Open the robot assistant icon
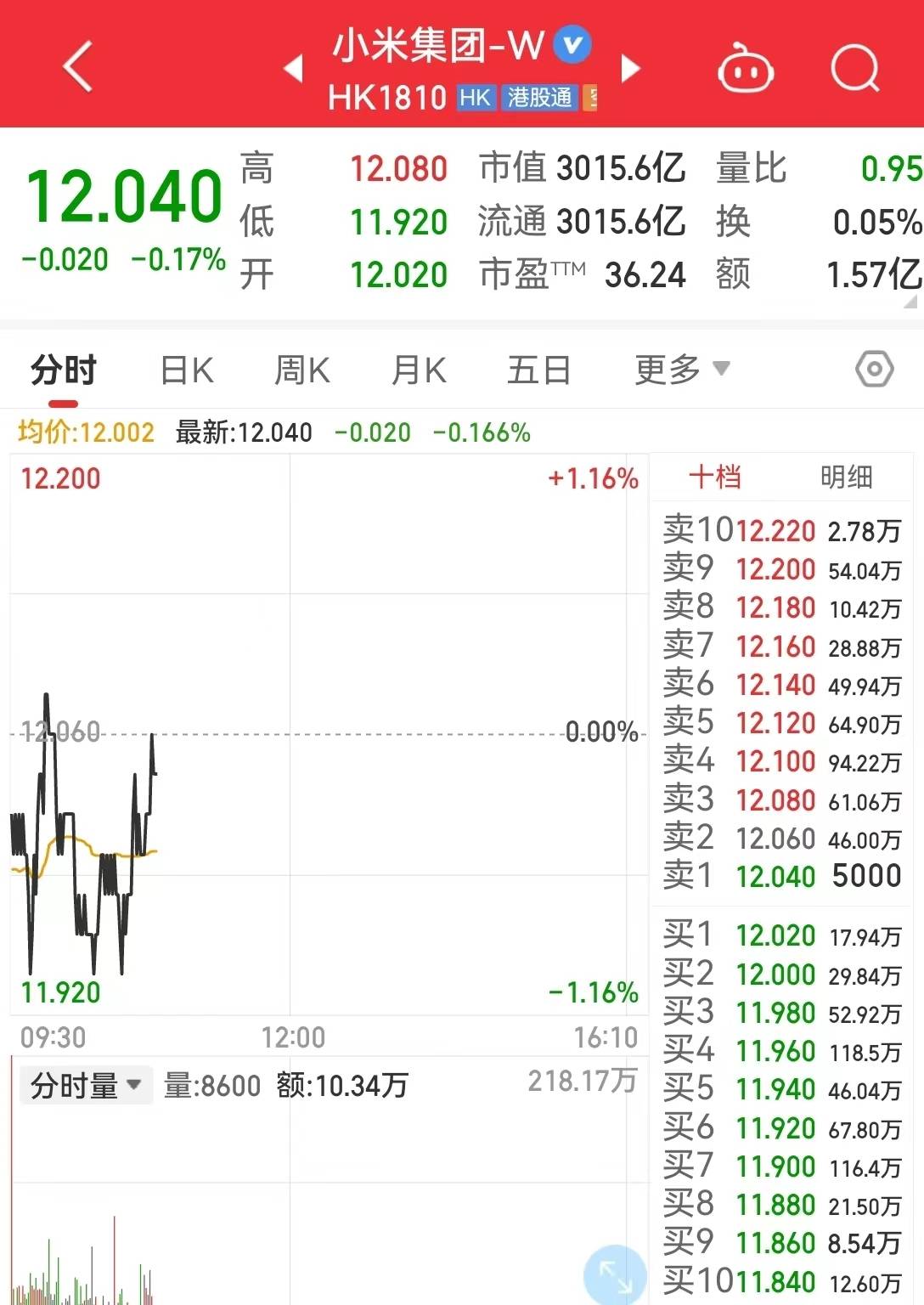This screenshot has height=1305, width=924. 745,68
